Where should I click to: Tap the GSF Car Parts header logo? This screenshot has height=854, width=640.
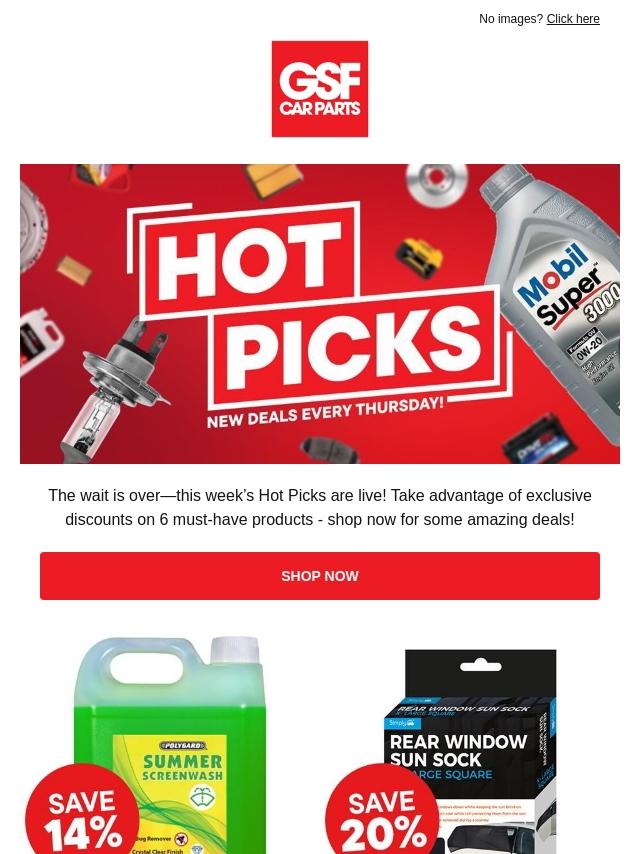point(320,89)
